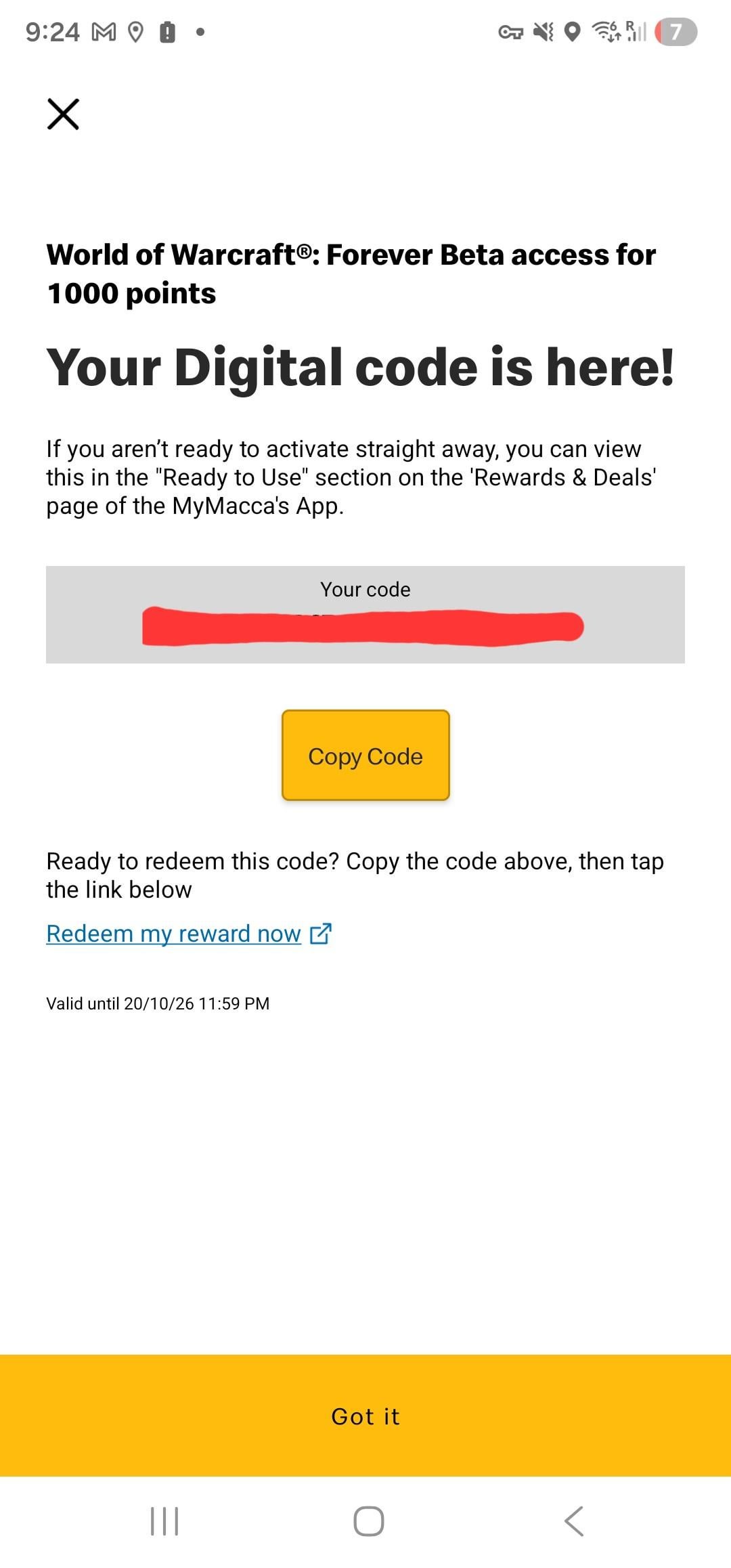Copy the reward code

tap(365, 756)
